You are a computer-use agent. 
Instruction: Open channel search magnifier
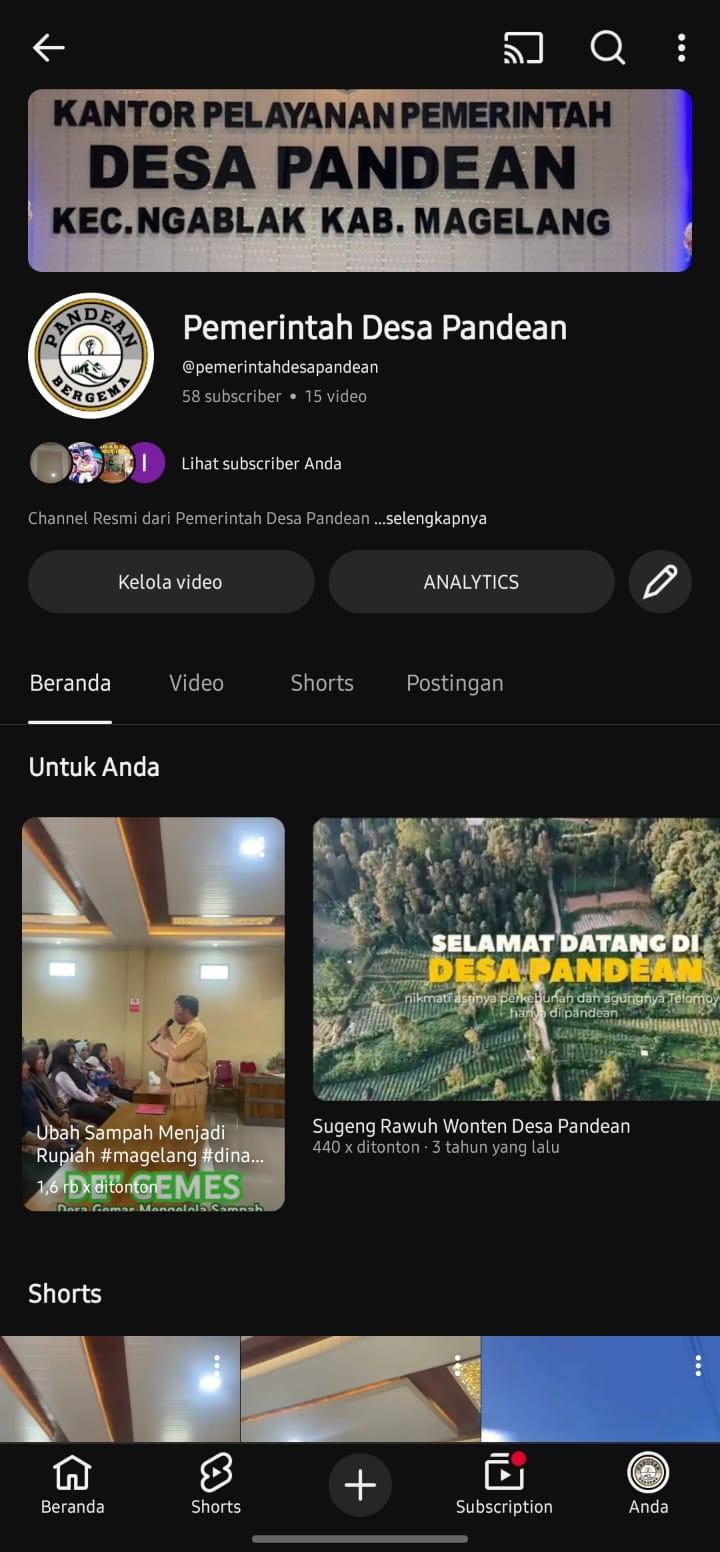pos(607,47)
